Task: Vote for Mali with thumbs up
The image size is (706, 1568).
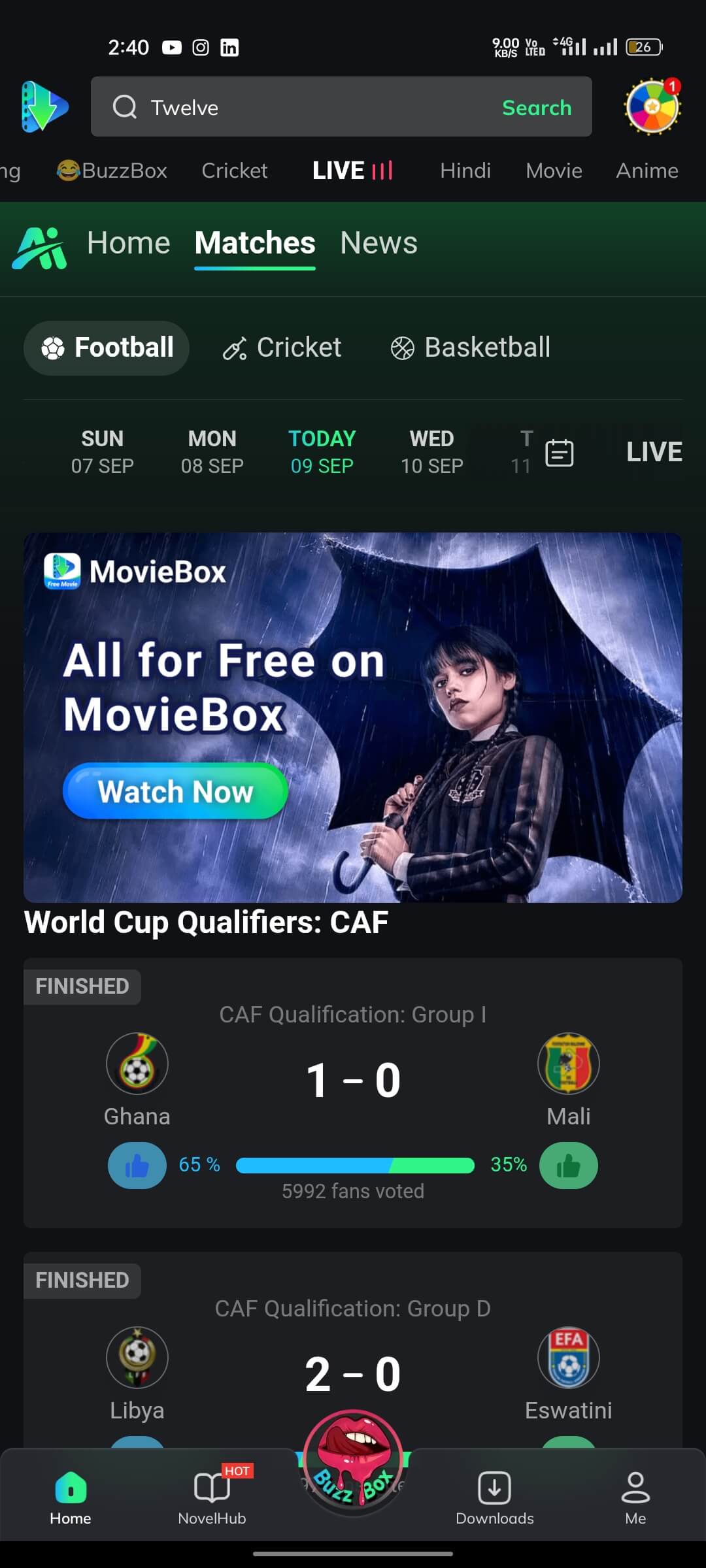Action: coord(568,1166)
